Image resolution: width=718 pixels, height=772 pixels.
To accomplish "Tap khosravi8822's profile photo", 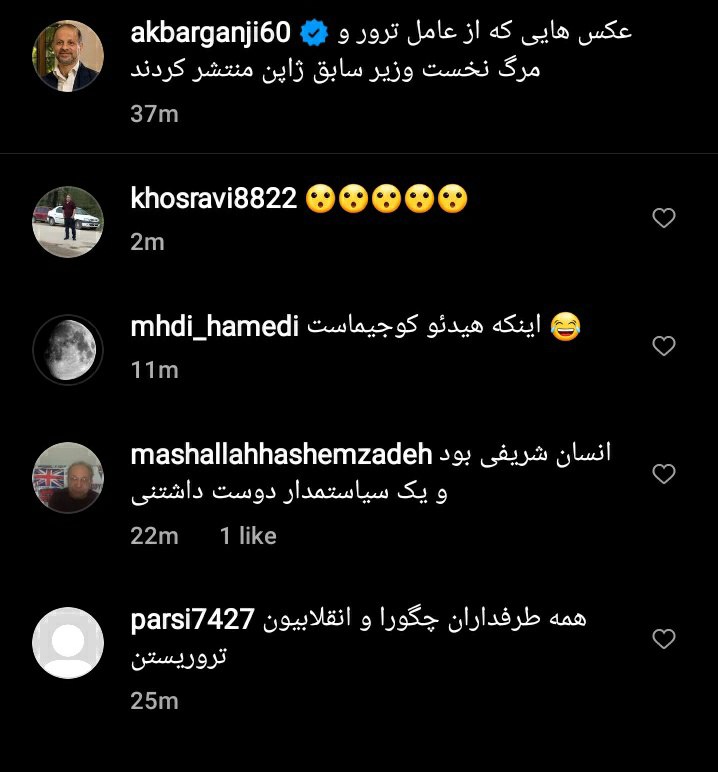I will click(68, 221).
